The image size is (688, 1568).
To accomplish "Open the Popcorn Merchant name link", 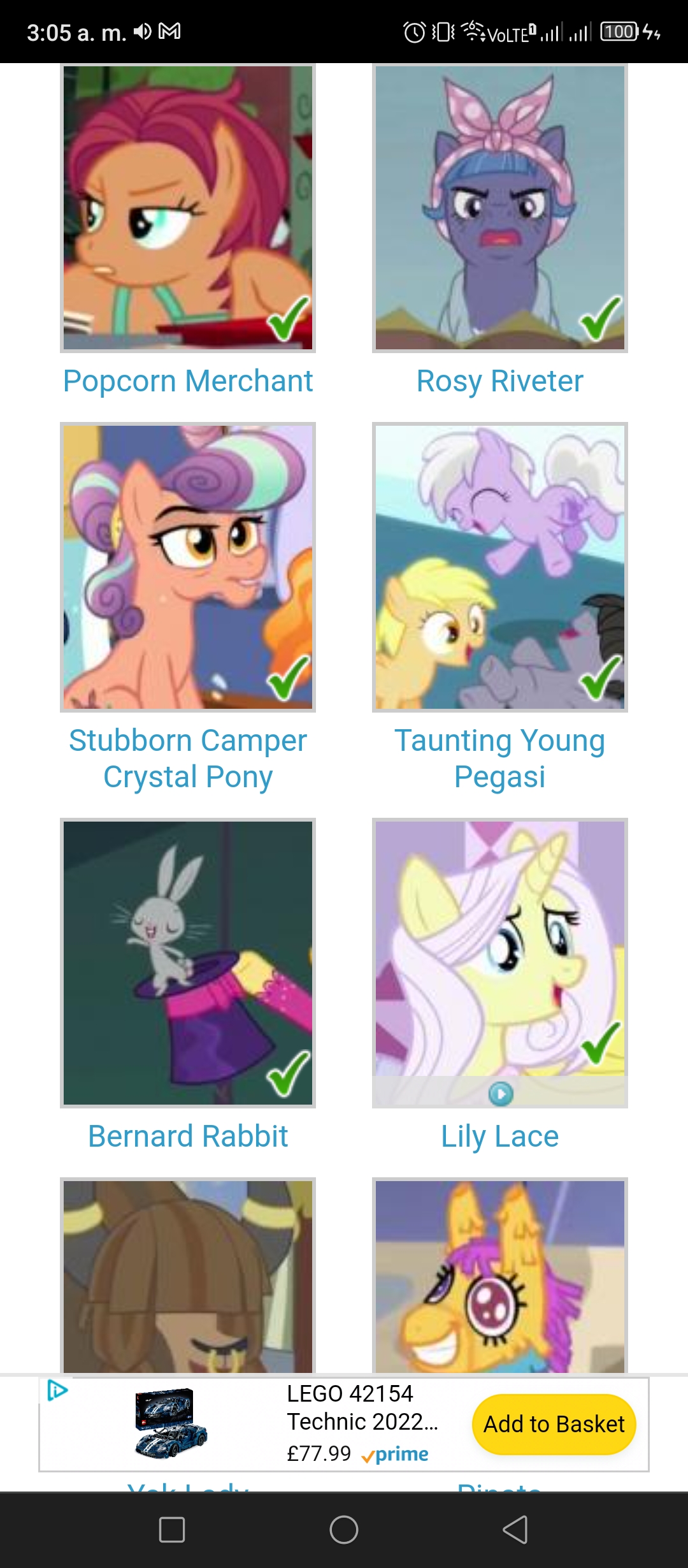I will pyautogui.click(x=188, y=381).
